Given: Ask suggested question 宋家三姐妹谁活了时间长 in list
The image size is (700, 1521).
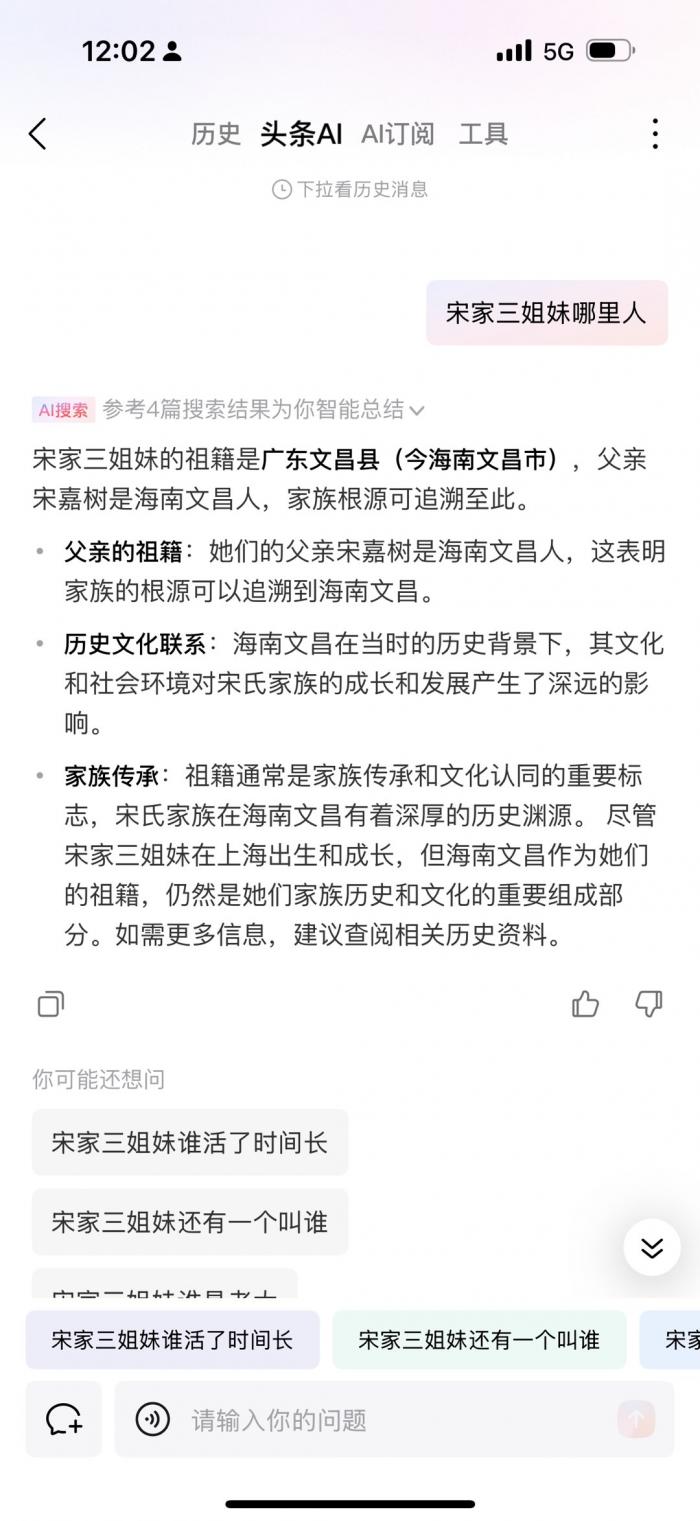Looking at the screenshot, I should (x=190, y=1142).
